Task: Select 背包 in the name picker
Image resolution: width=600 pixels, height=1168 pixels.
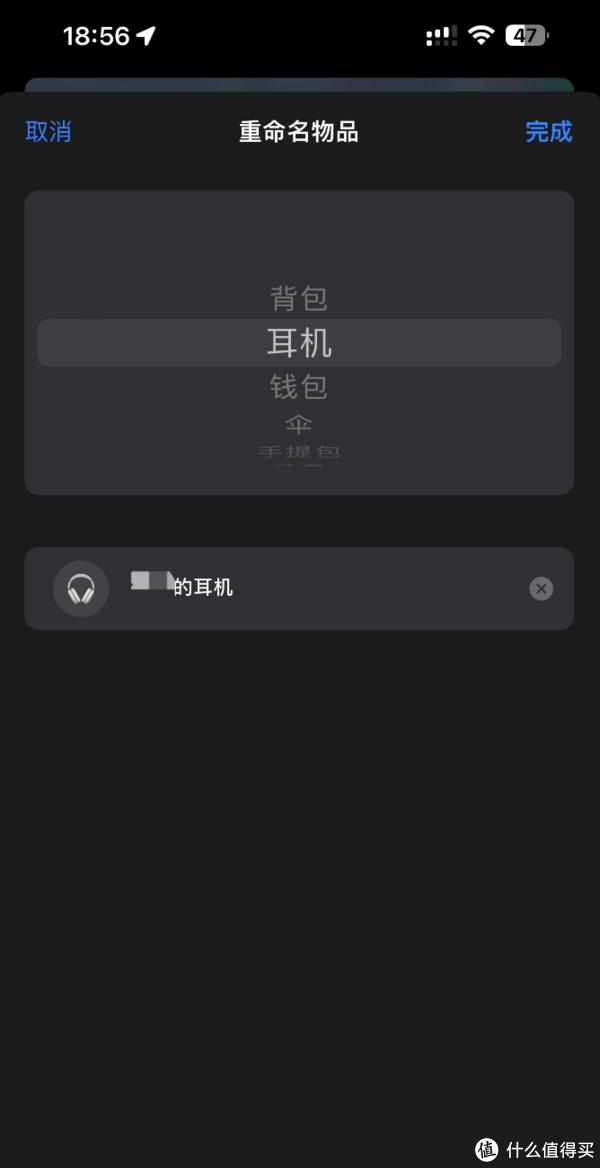Action: click(299, 298)
